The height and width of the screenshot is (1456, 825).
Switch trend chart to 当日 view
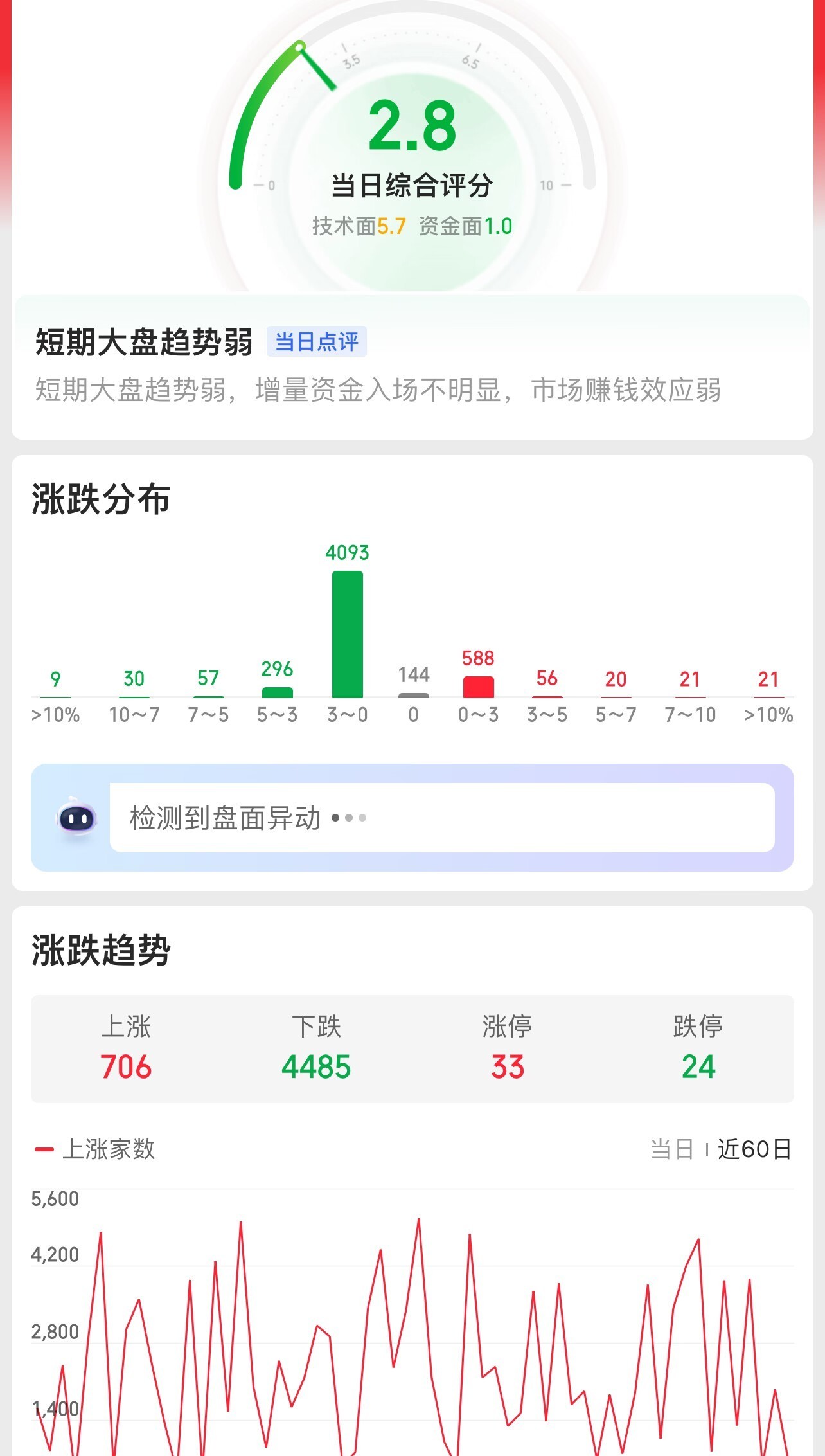pos(671,1149)
